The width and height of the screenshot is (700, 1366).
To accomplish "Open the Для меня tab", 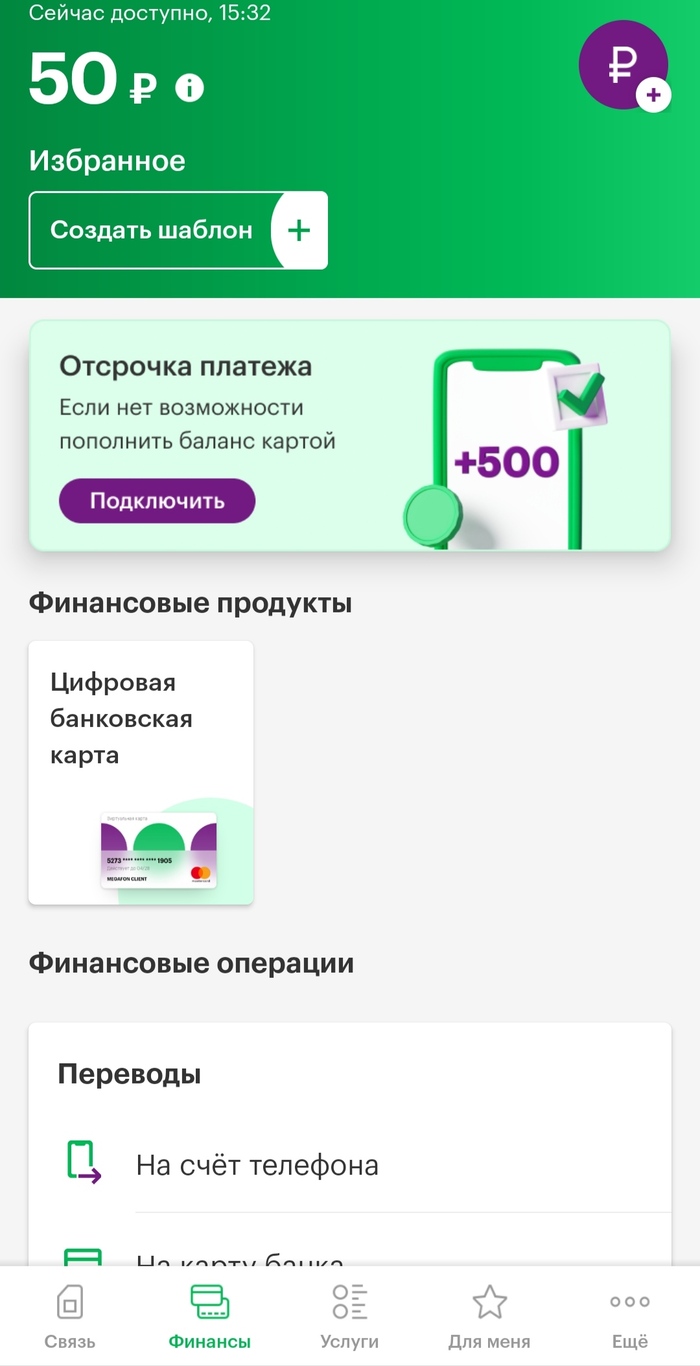I will pos(489,1316).
